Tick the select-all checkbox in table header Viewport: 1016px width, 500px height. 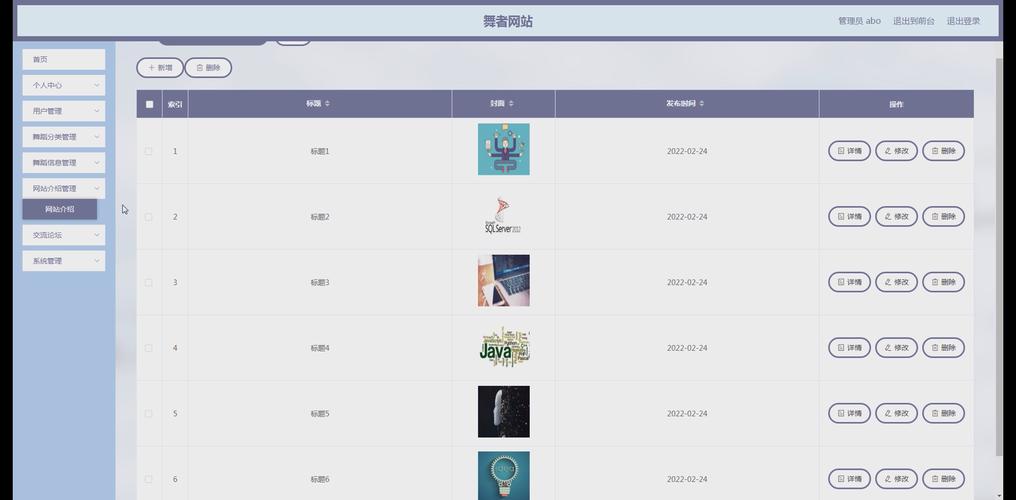coord(150,104)
